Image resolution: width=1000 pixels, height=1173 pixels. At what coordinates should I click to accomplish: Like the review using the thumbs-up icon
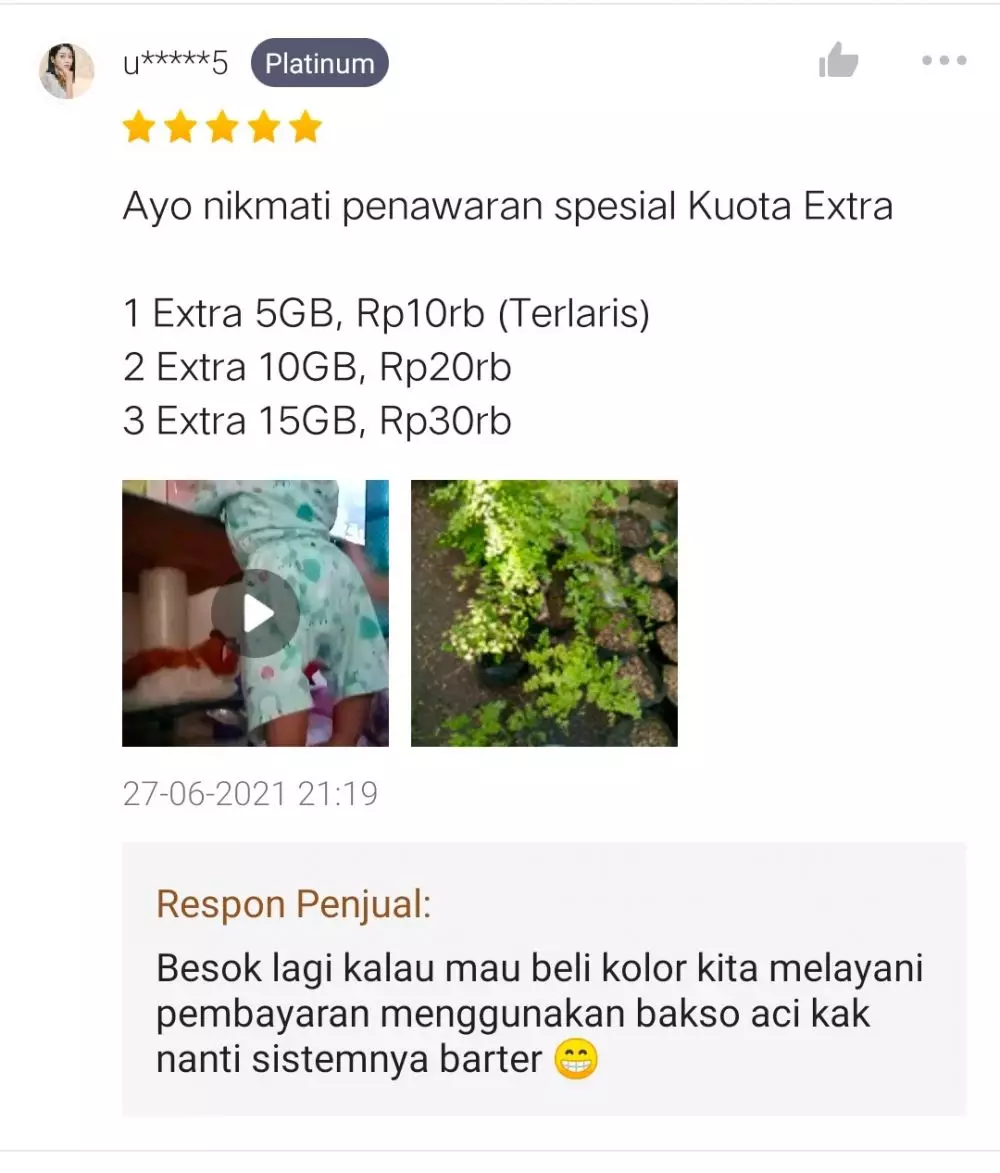click(838, 60)
